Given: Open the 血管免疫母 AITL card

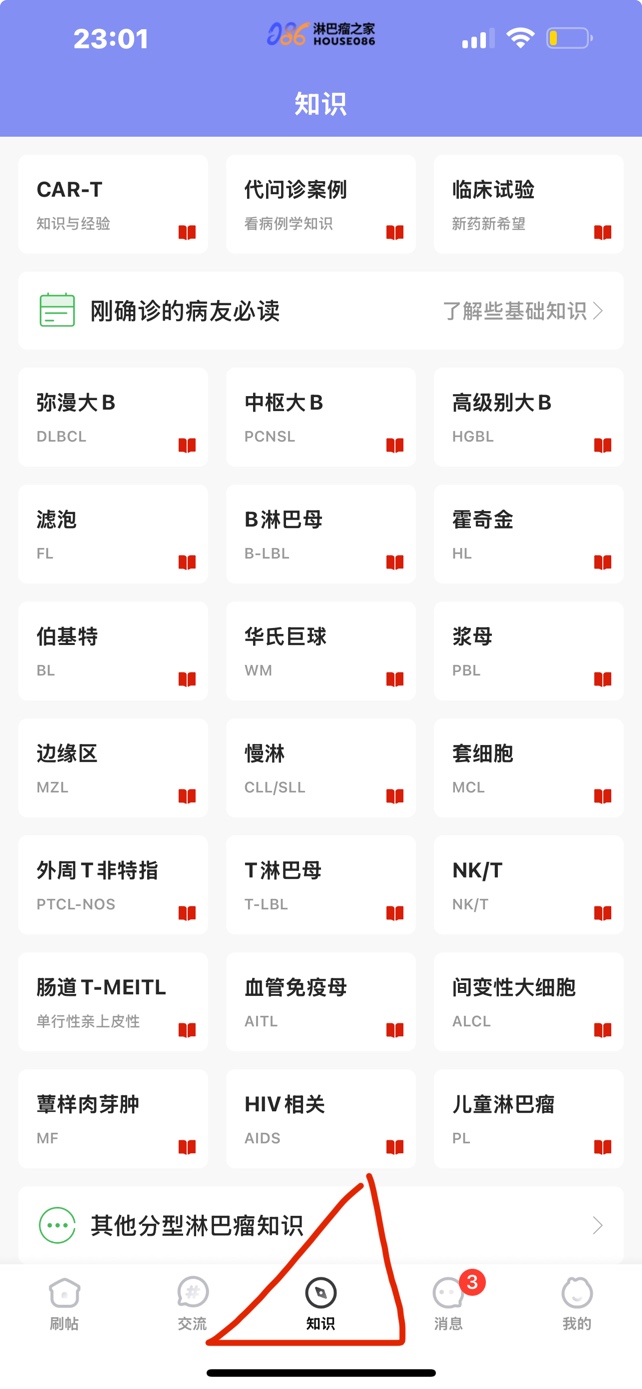Looking at the screenshot, I should pyautogui.click(x=320, y=1002).
